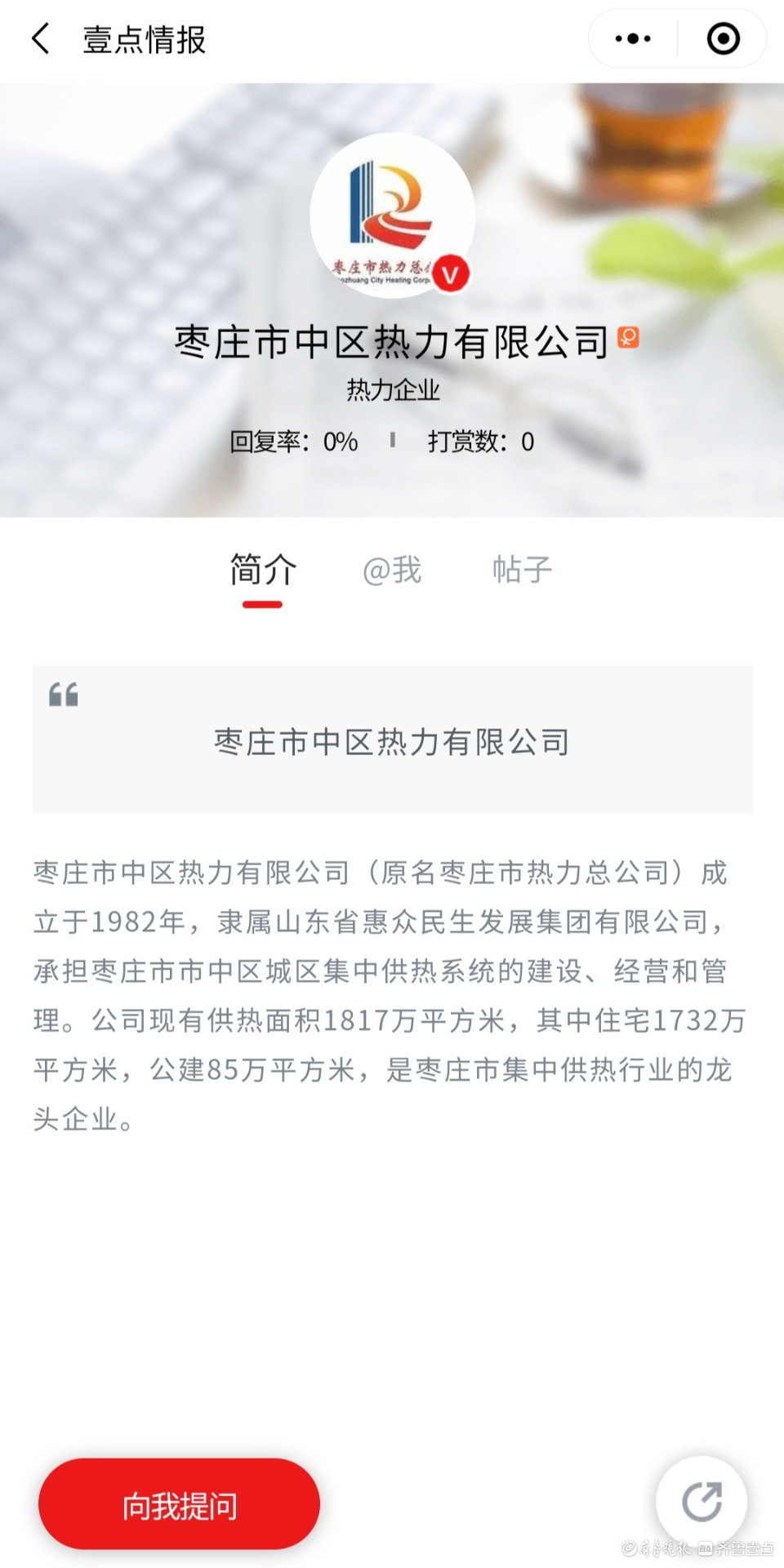
Task: Close the mini program with the circle icon
Action: pos(723,39)
